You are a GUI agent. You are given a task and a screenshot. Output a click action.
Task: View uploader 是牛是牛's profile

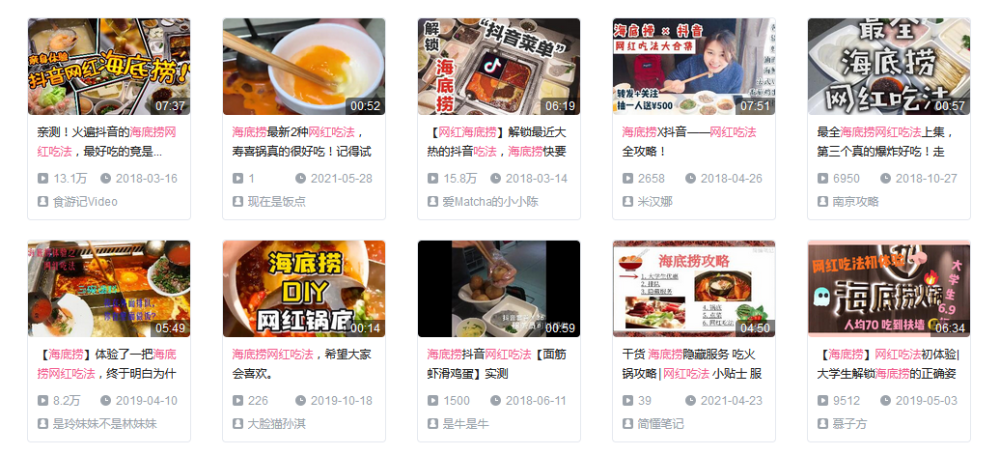click(x=468, y=423)
